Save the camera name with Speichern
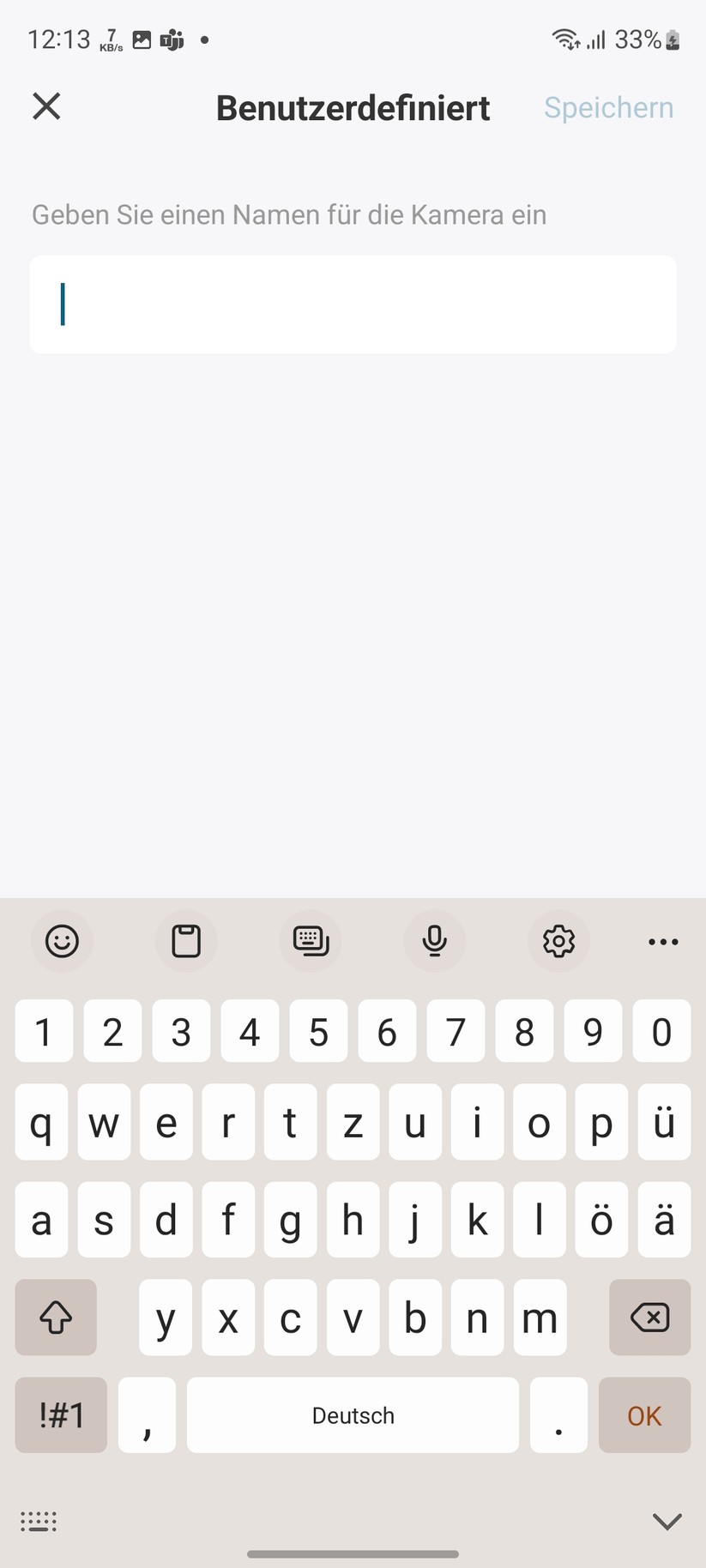The image size is (706, 1568). click(x=608, y=107)
